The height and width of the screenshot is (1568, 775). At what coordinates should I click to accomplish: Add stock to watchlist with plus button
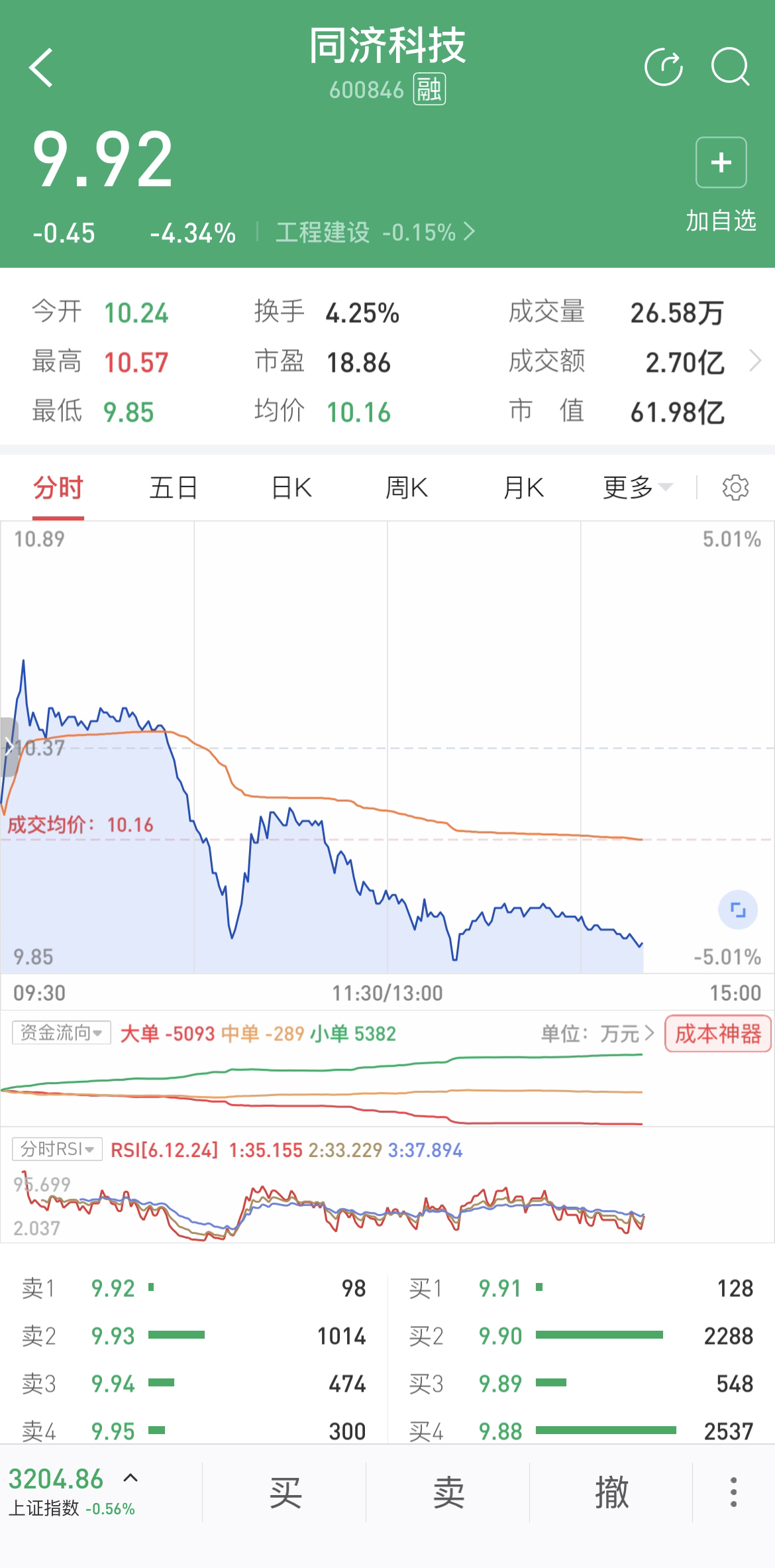coord(721,162)
